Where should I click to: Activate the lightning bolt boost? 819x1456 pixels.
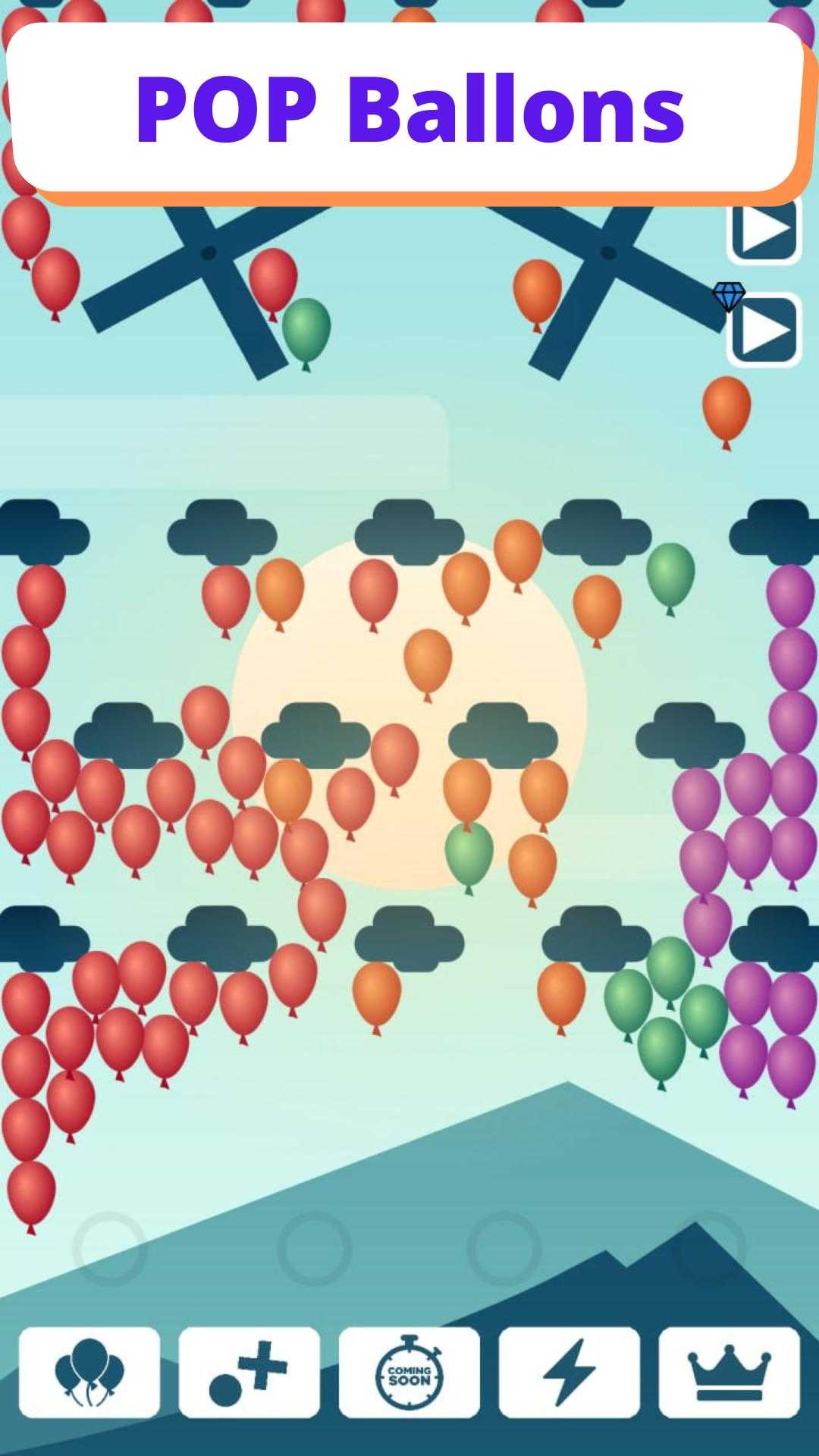tap(569, 1372)
